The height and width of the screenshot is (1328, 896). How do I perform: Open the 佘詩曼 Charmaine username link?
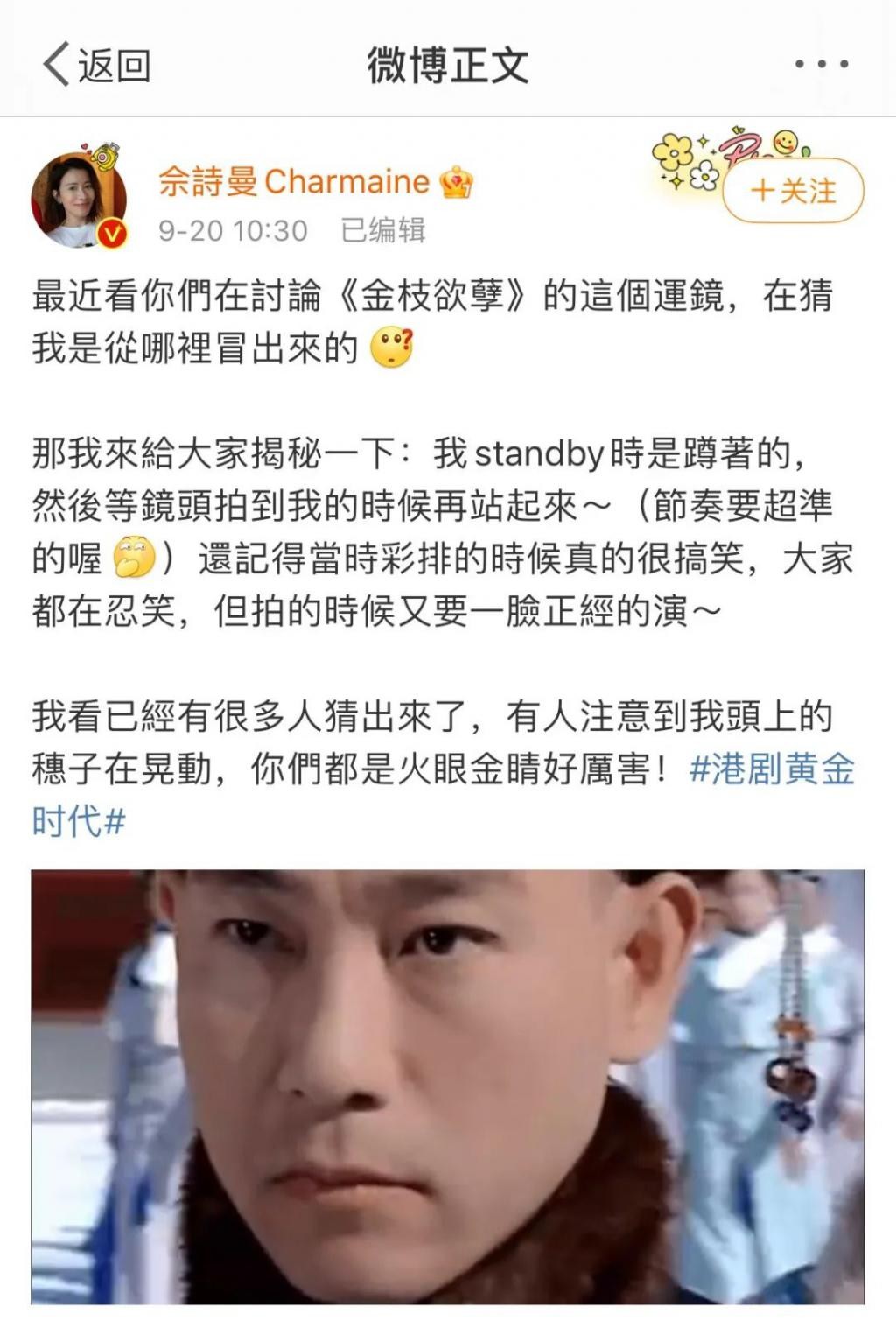[294, 182]
